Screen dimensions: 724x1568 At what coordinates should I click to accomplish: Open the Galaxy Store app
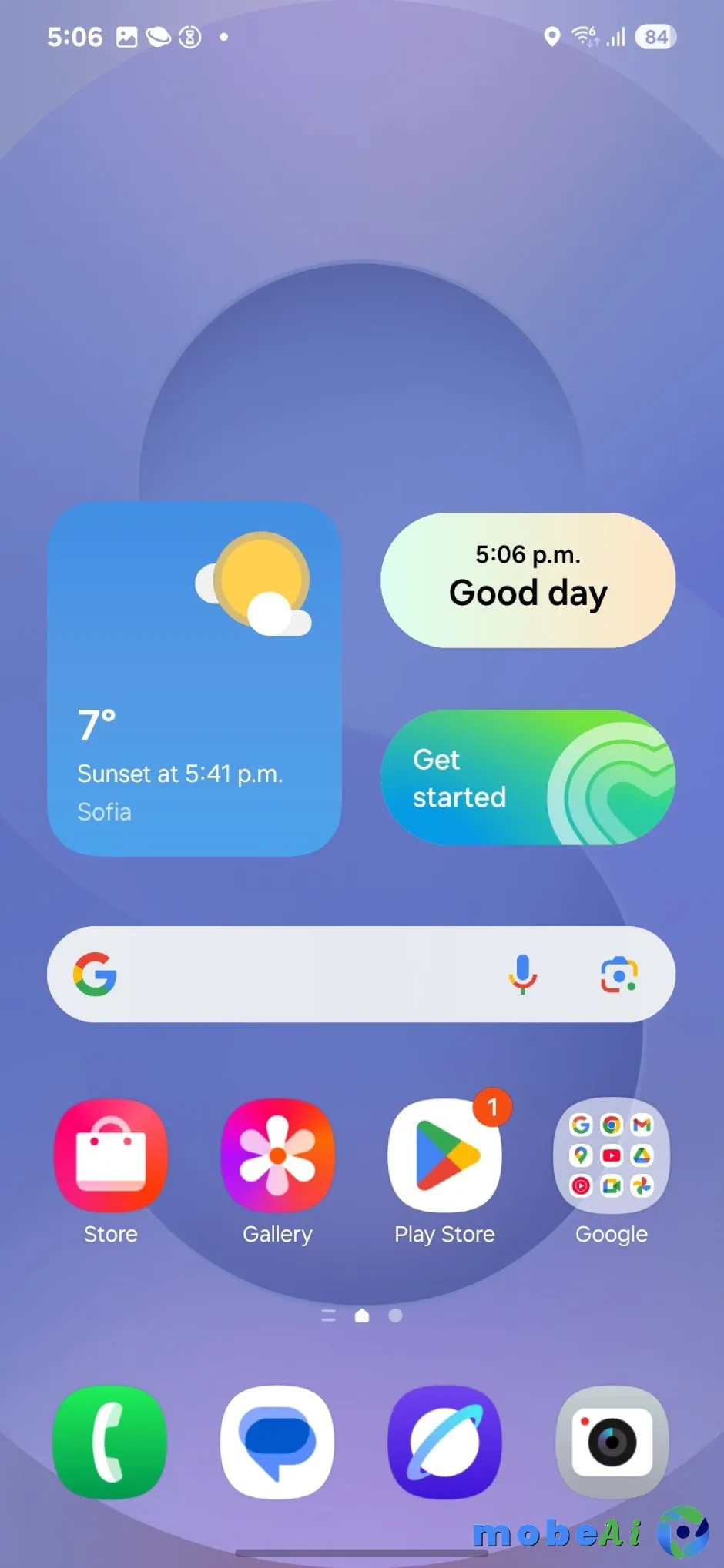click(111, 1155)
